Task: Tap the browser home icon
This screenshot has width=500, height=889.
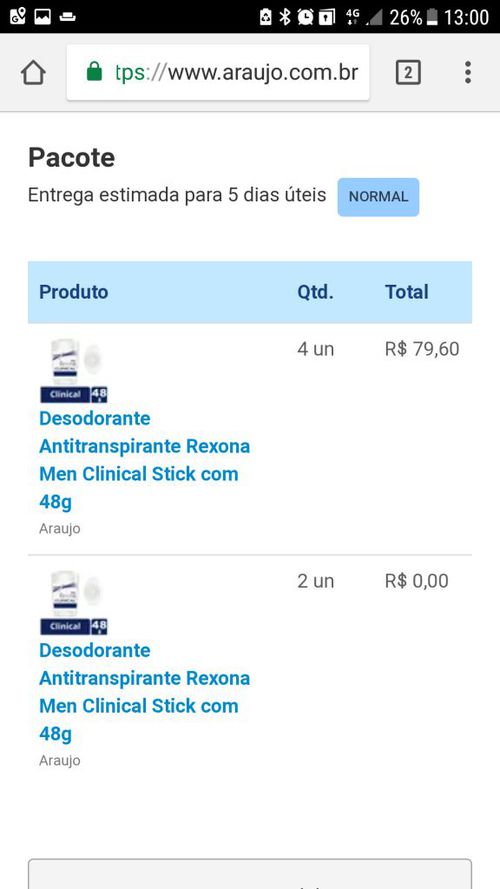Action: click(33, 73)
